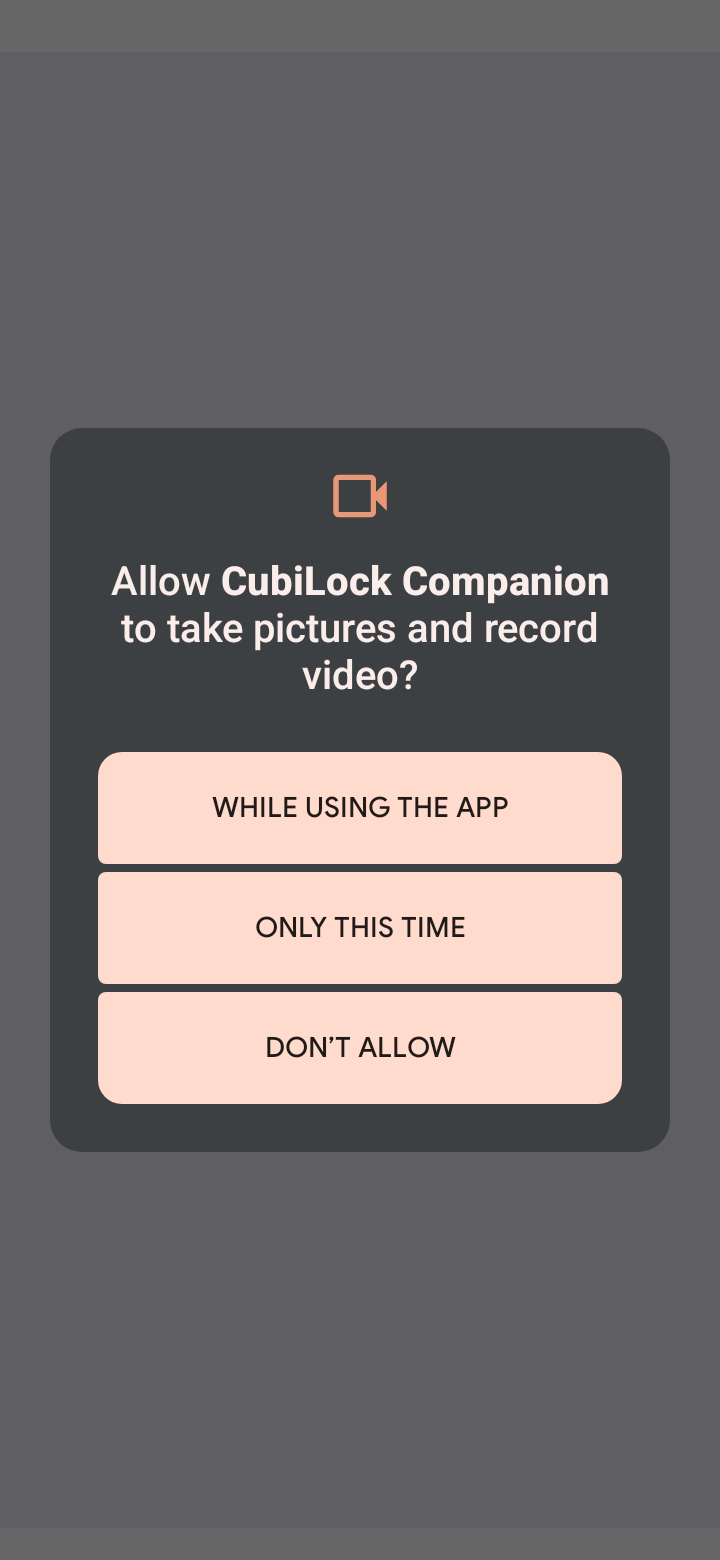
Task: Allow camera access while using the app
Action: point(360,808)
